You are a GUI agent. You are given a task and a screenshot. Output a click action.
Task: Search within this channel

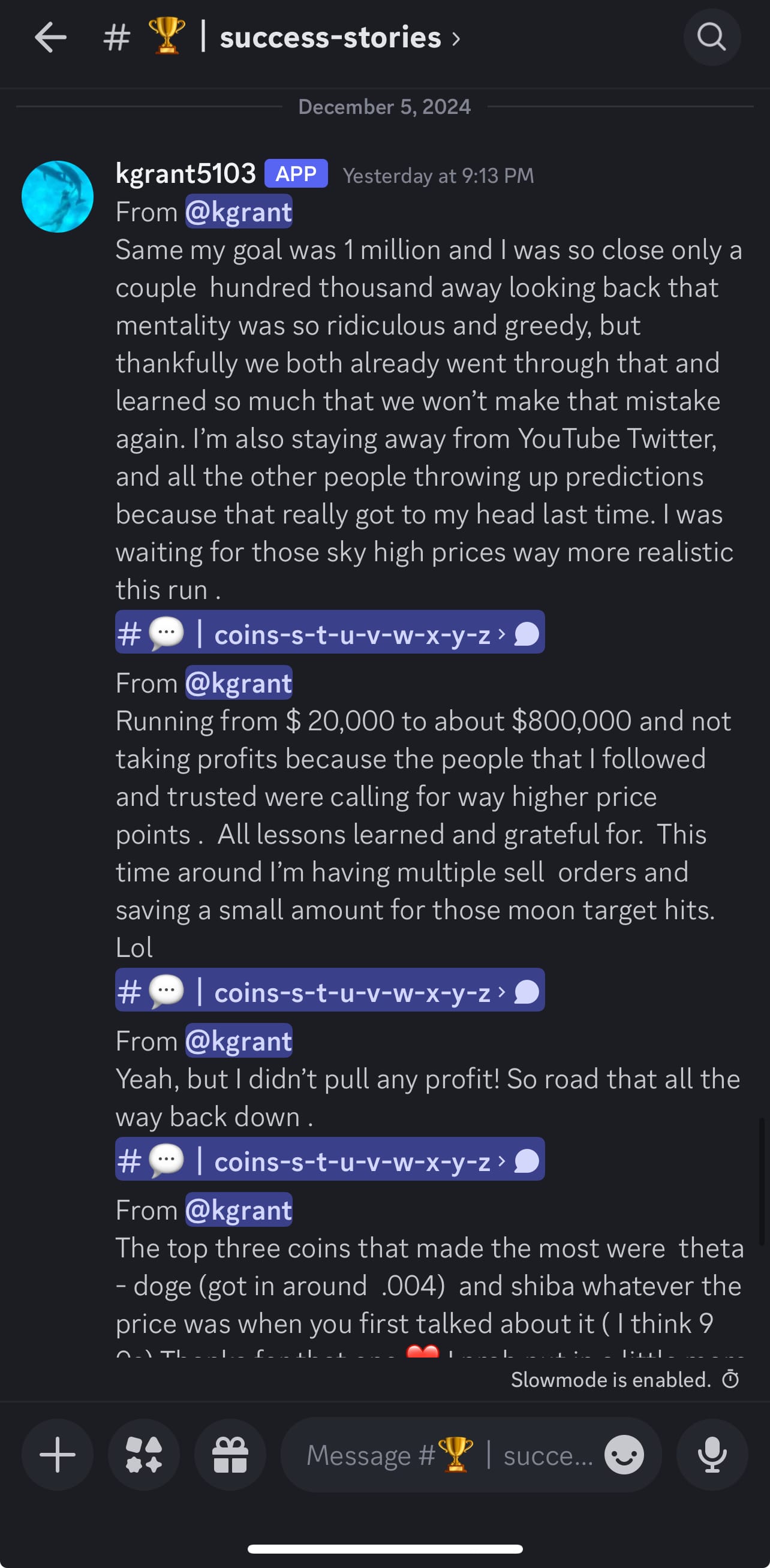pyautogui.click(x=711, y=38)
